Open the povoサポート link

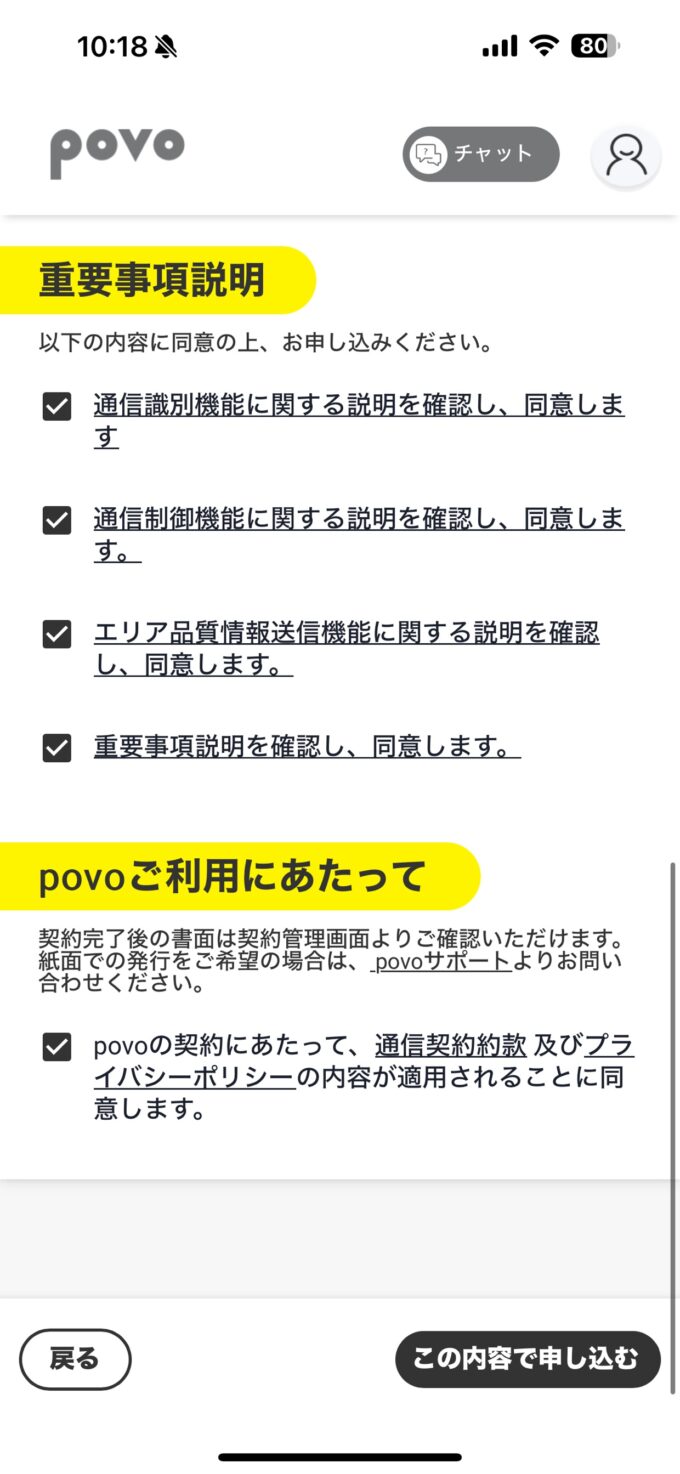(441, 963)
